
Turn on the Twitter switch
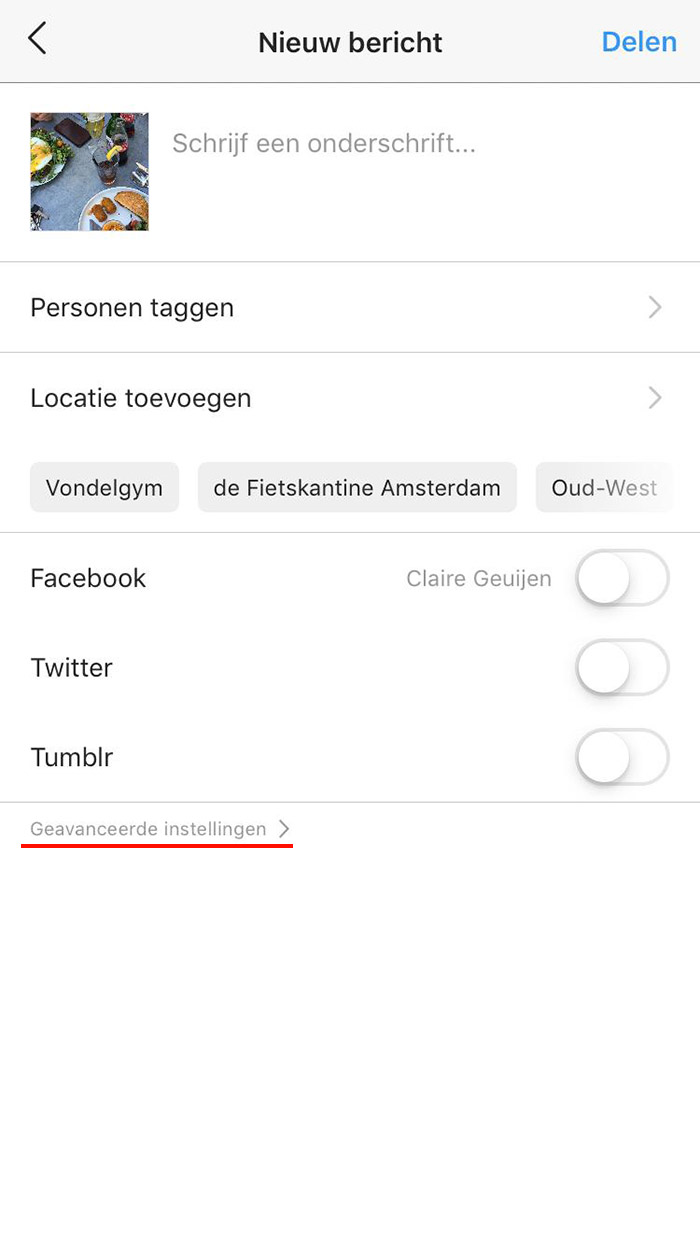click(622, 667)
